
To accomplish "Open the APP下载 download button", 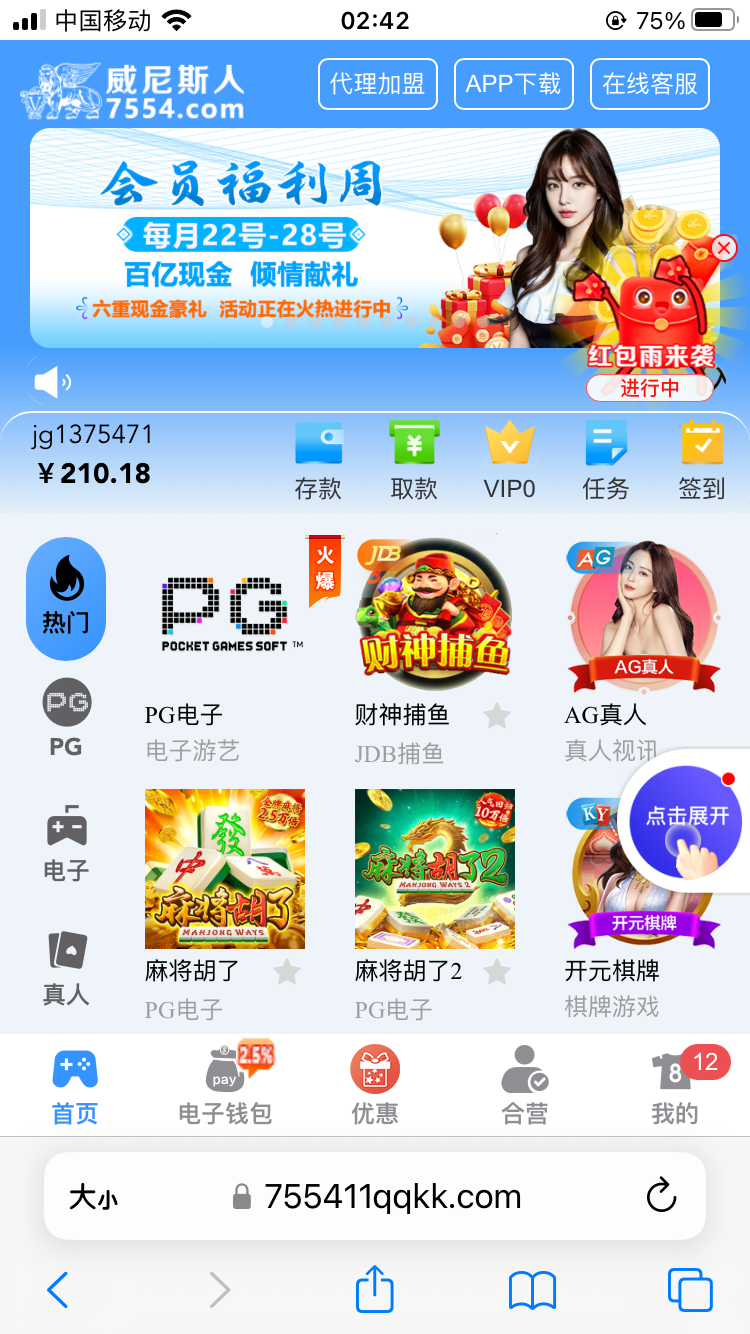I will (513, 84).
